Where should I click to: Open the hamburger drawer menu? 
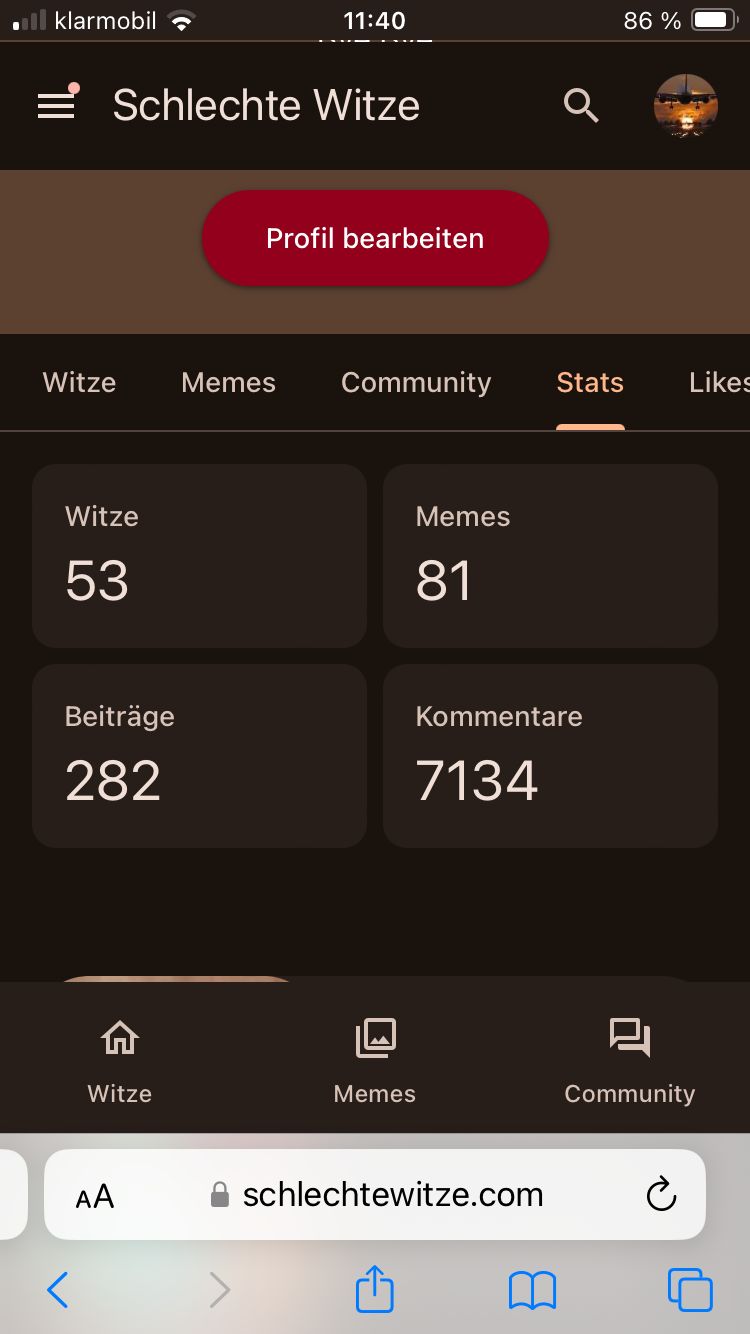[57, 105]
